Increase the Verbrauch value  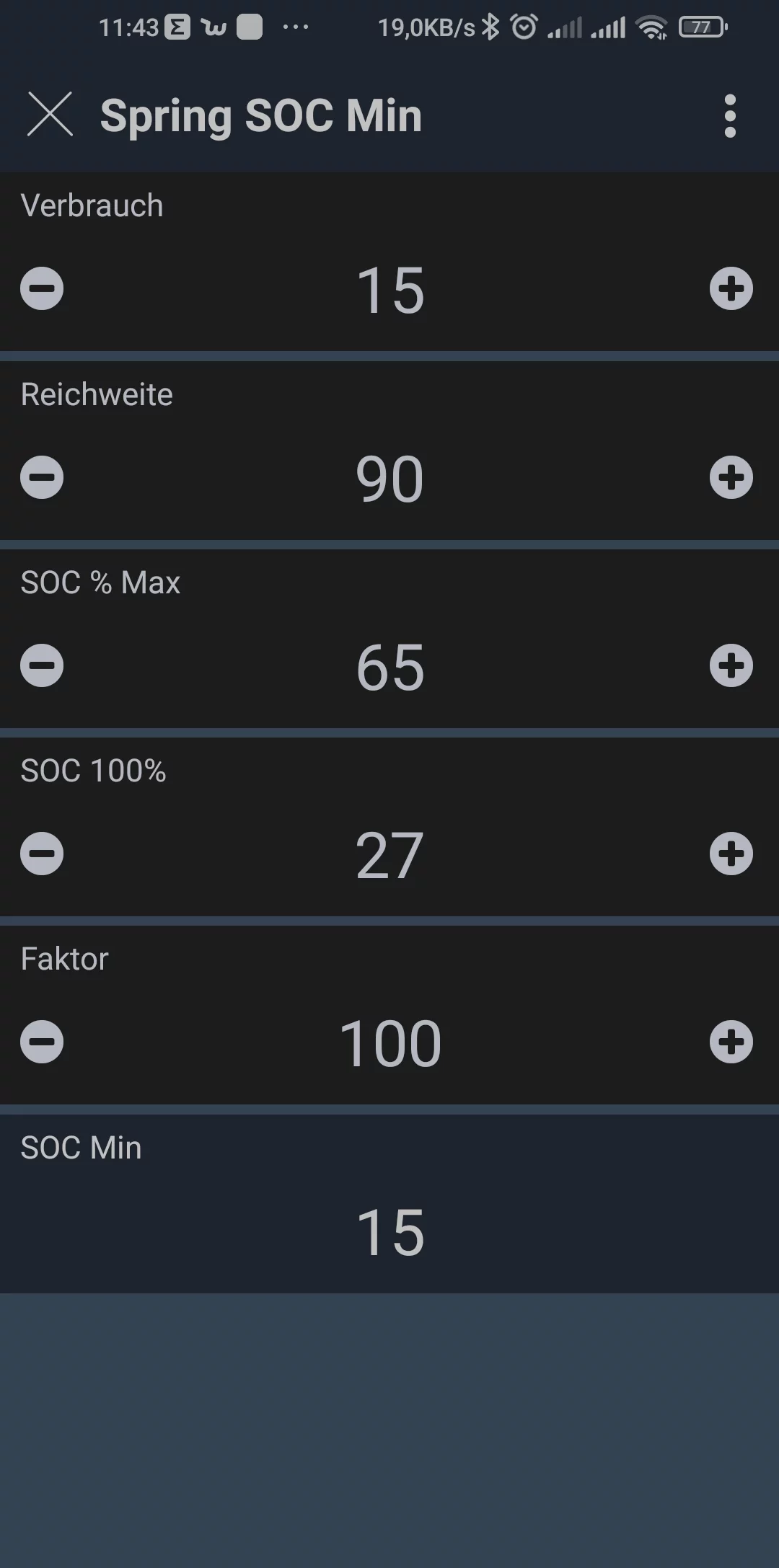click(x=731, y=288)
